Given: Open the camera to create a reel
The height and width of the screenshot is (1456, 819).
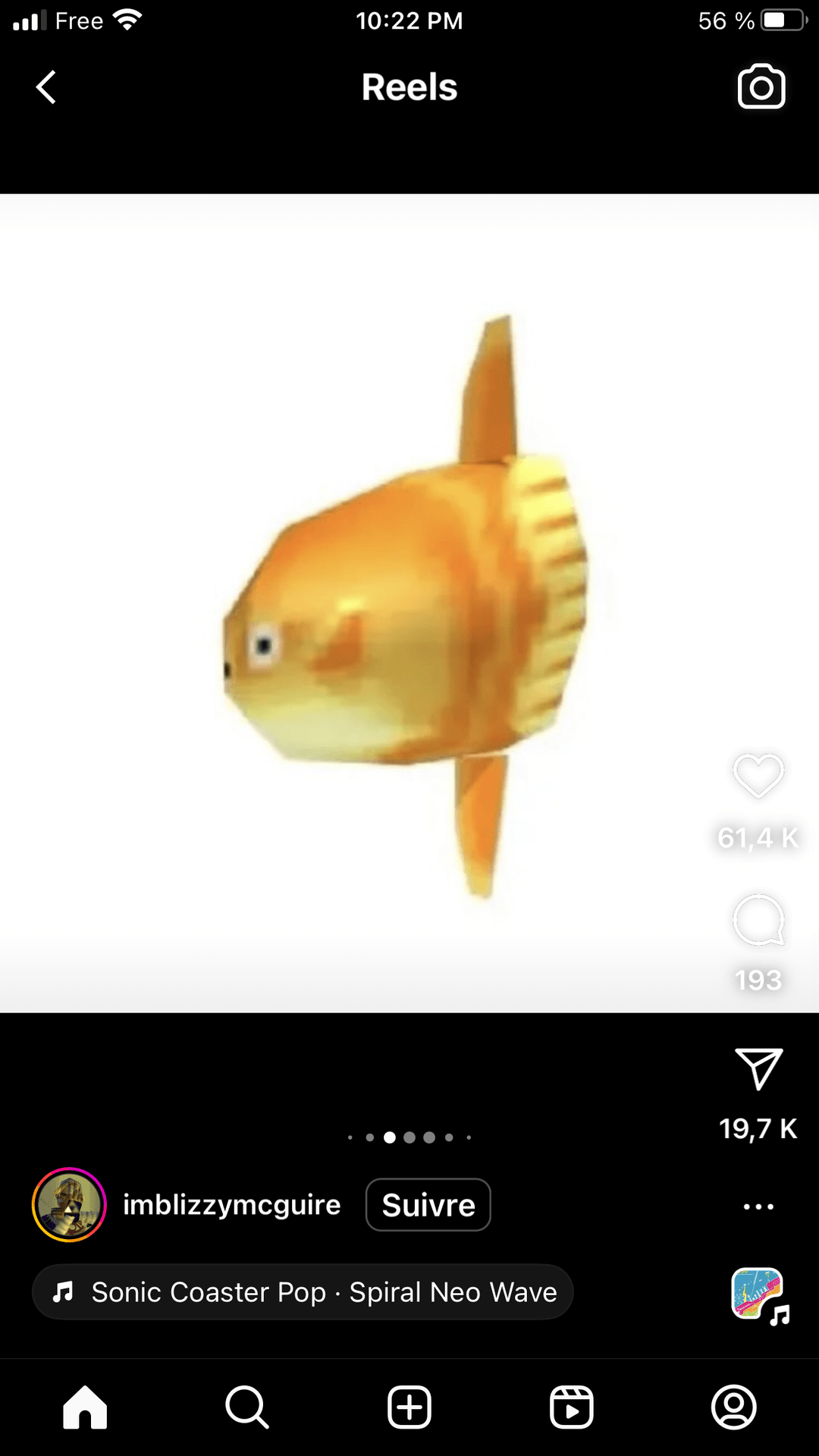Looking at the screenshot, I should point(761,87).
